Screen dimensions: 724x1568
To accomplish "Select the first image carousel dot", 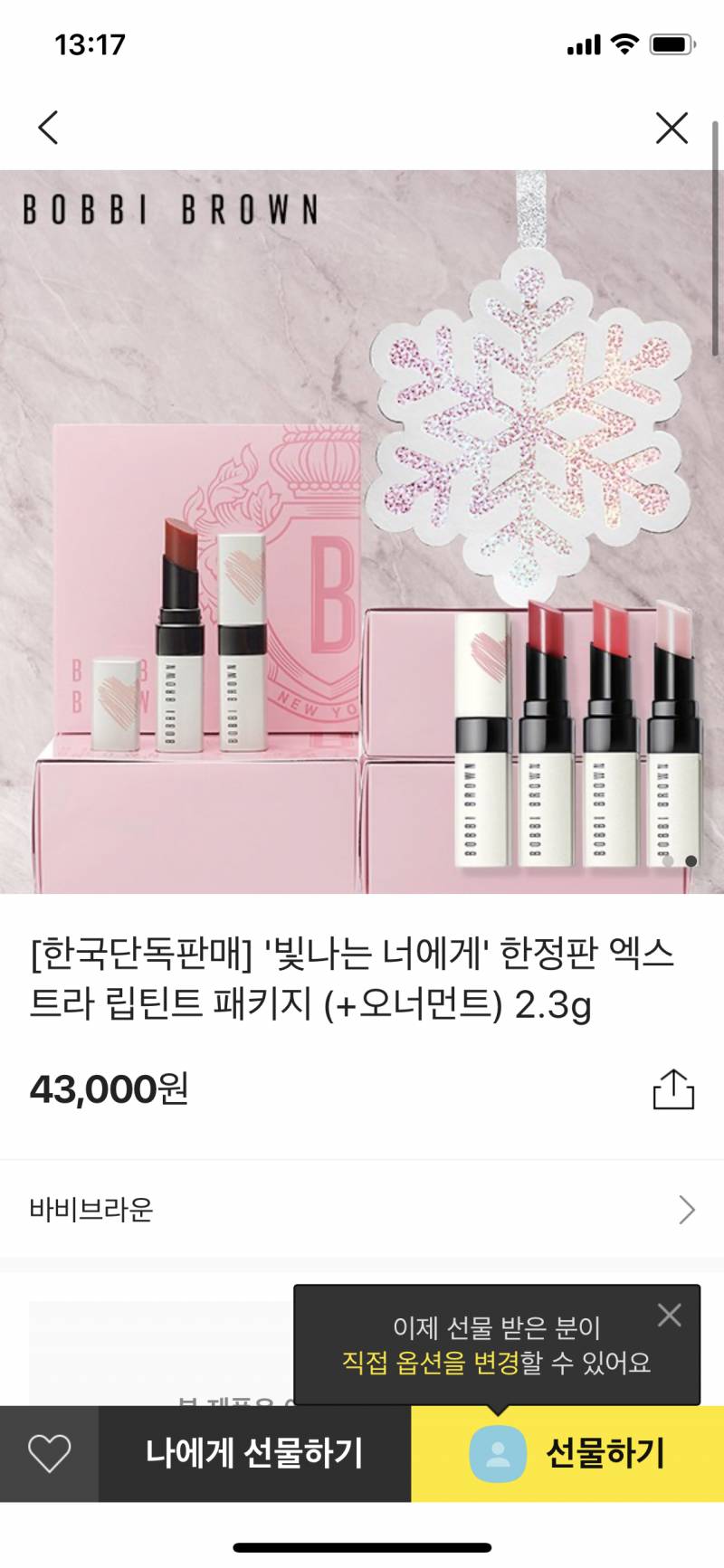I will point(667,862).
